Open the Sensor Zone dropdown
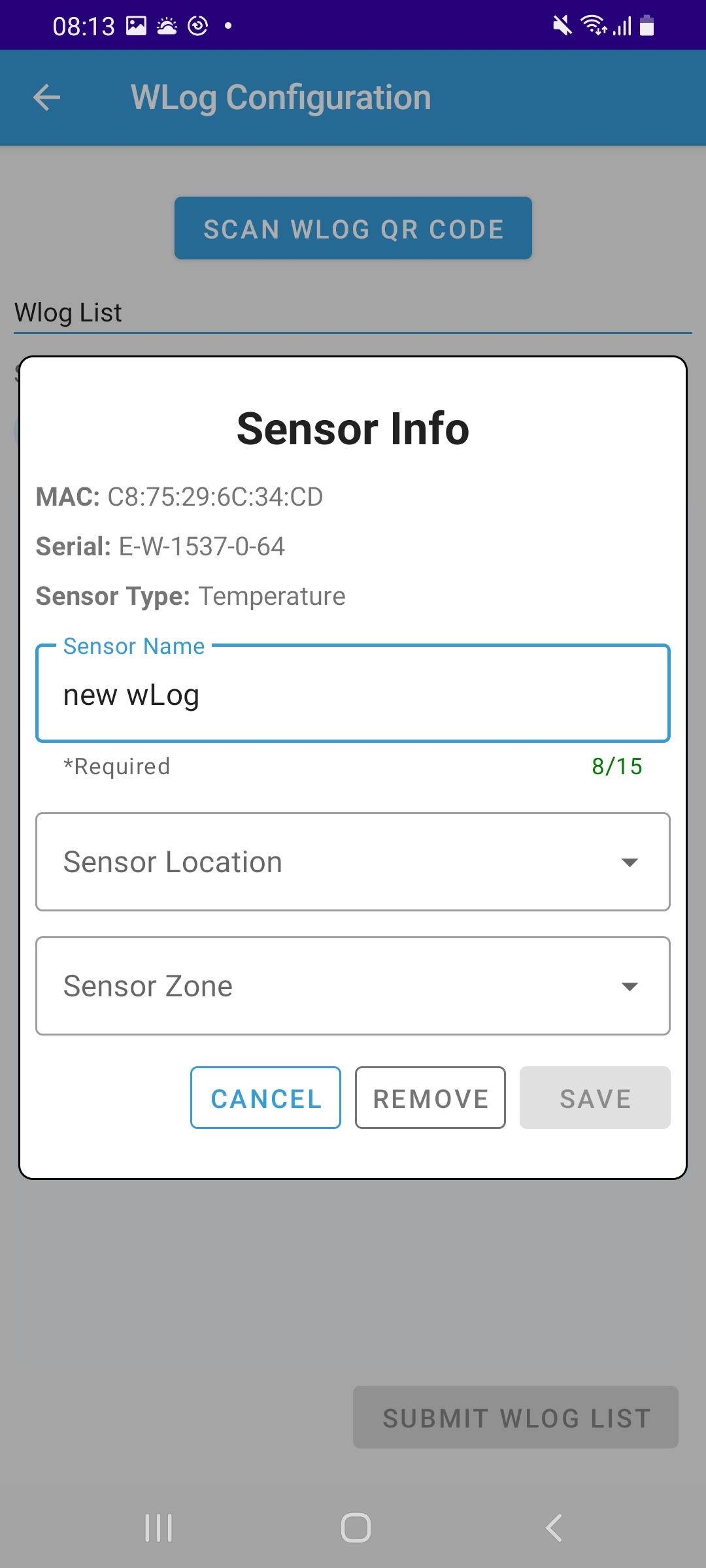The height and width of the screenshot is (1568, 706). (x=353, y=986)
